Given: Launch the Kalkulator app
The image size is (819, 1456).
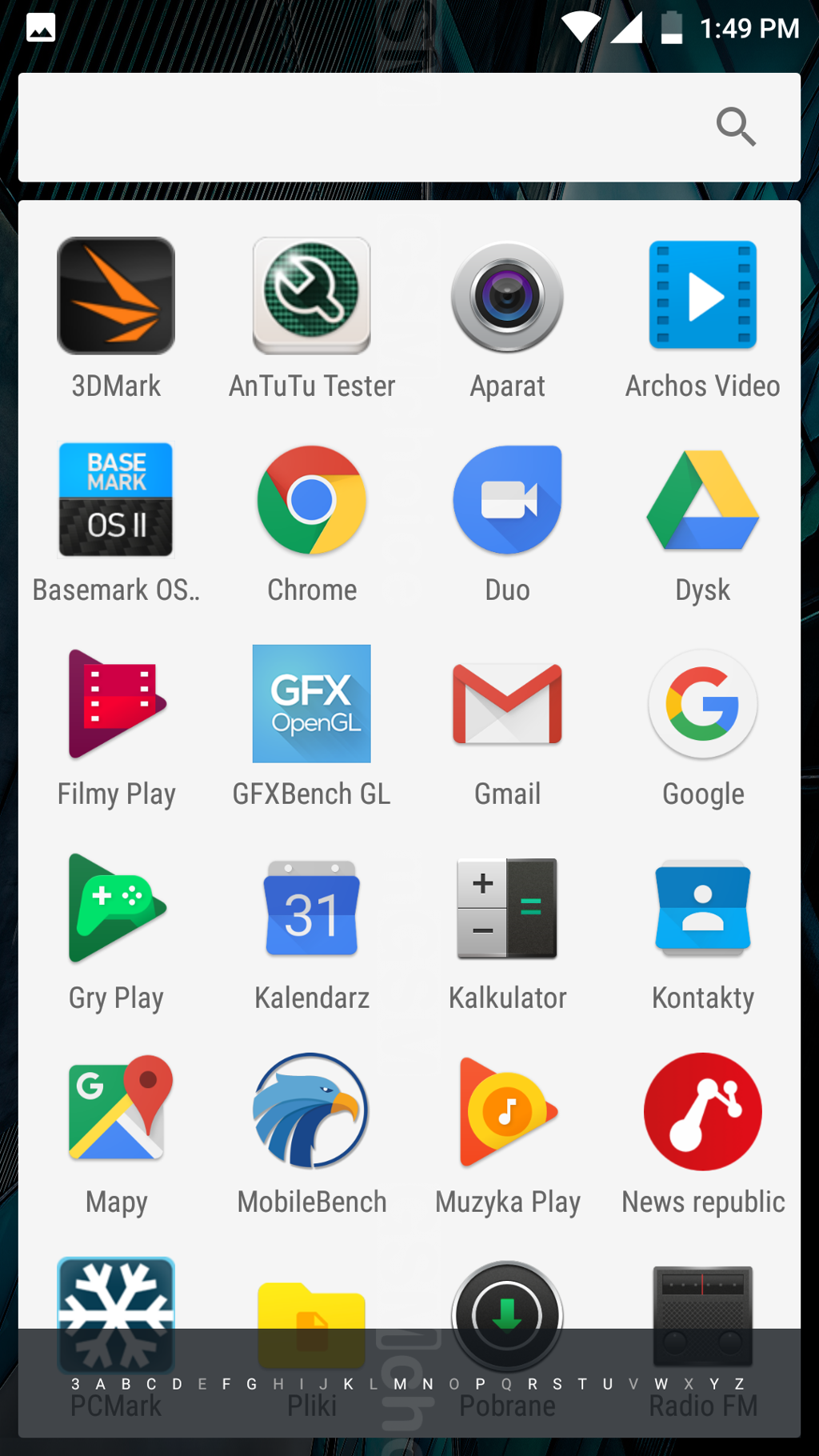Looking at the screenshot, I should point(507,908).
